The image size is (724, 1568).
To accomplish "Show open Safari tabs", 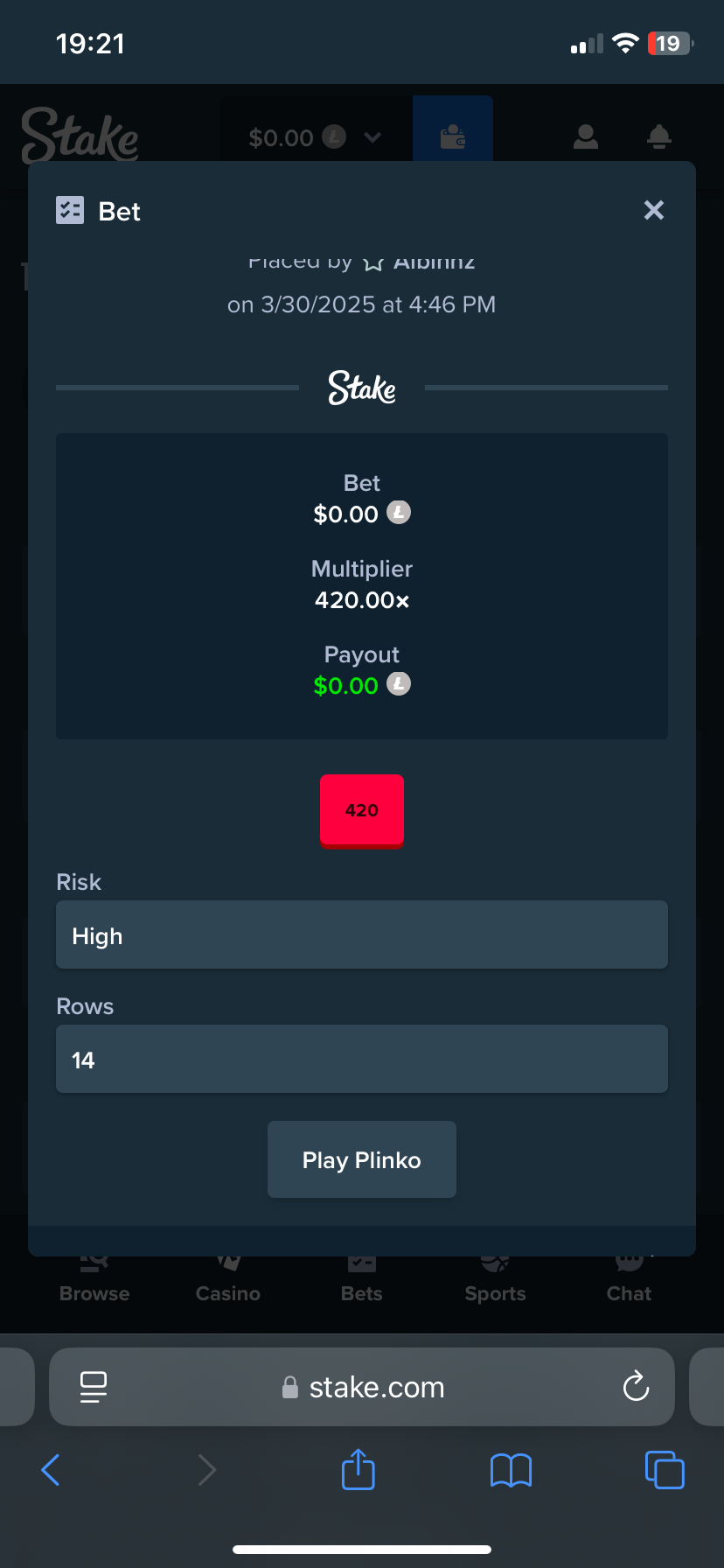I will coord(665,1469).
